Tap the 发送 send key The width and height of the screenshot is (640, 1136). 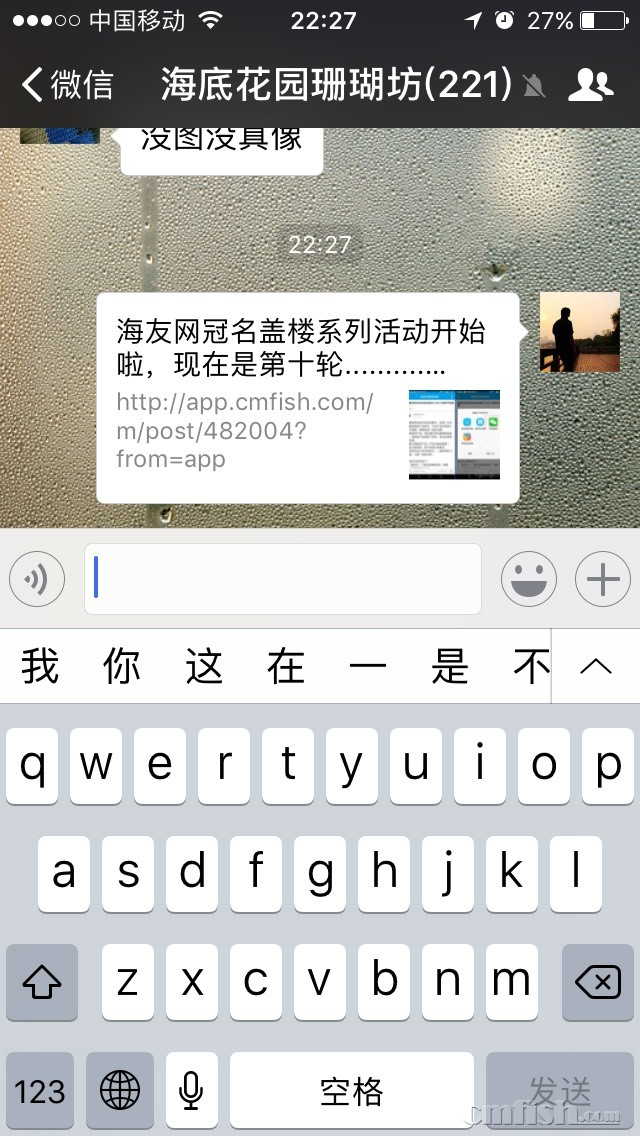pos(560,1091)
